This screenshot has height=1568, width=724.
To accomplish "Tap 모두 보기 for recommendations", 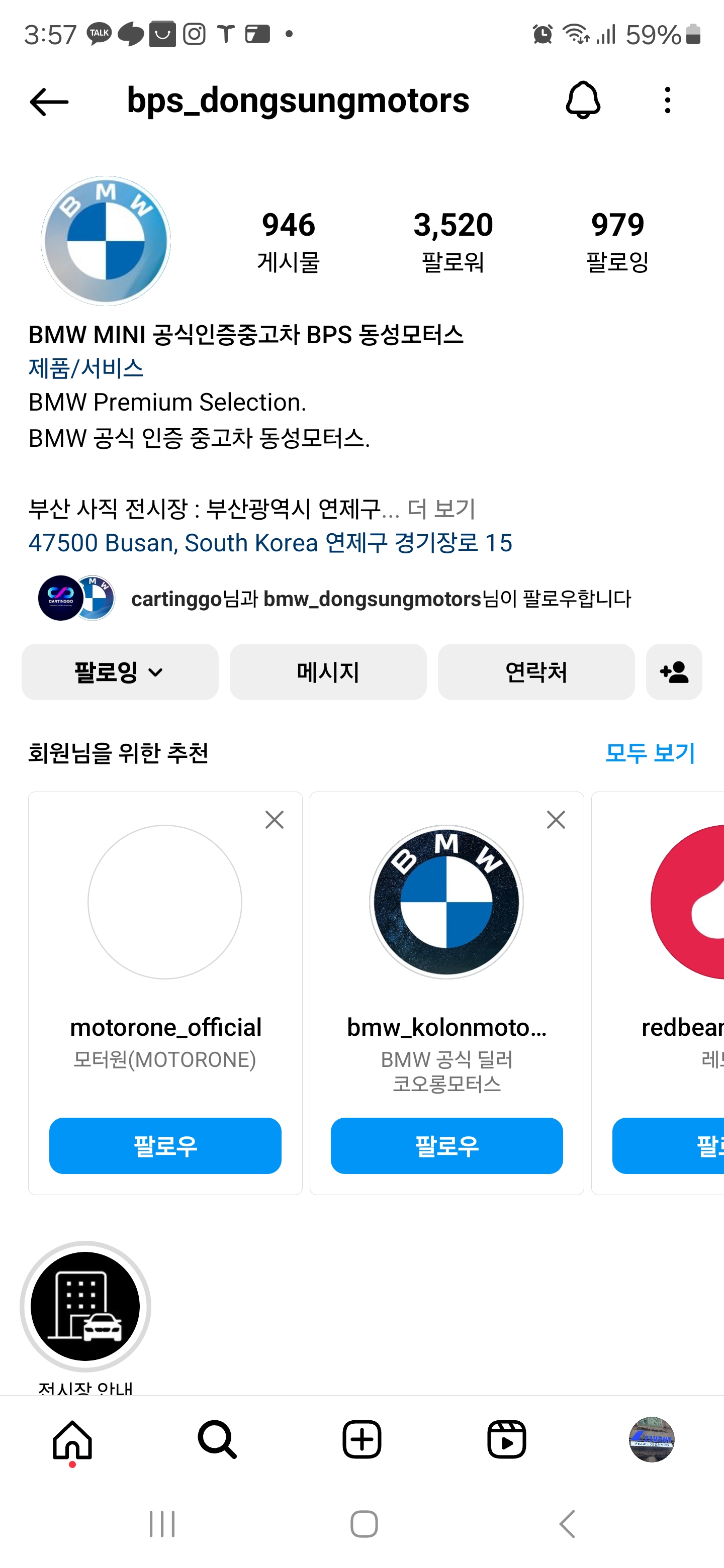I will [649, 753].
